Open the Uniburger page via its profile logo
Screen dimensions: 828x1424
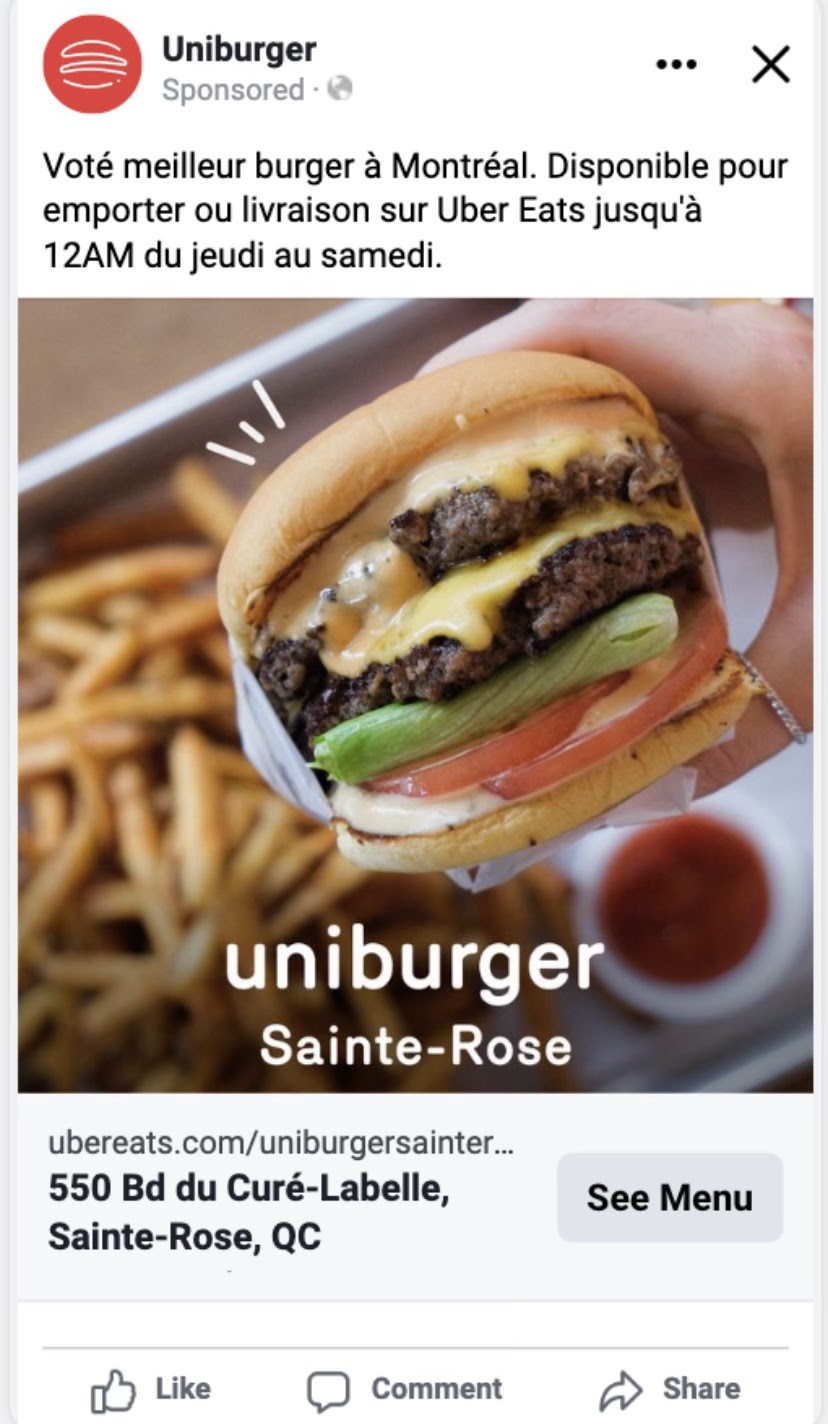(x=92, y=65)
